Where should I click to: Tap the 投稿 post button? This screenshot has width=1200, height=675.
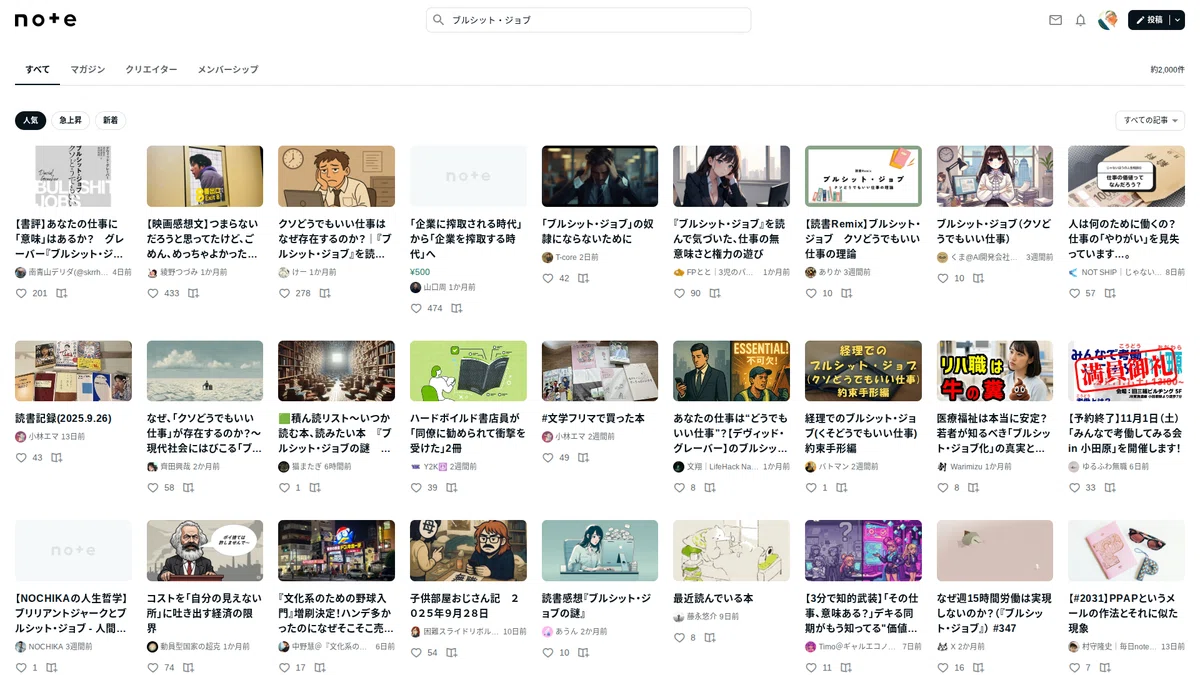click(1148, 20)
